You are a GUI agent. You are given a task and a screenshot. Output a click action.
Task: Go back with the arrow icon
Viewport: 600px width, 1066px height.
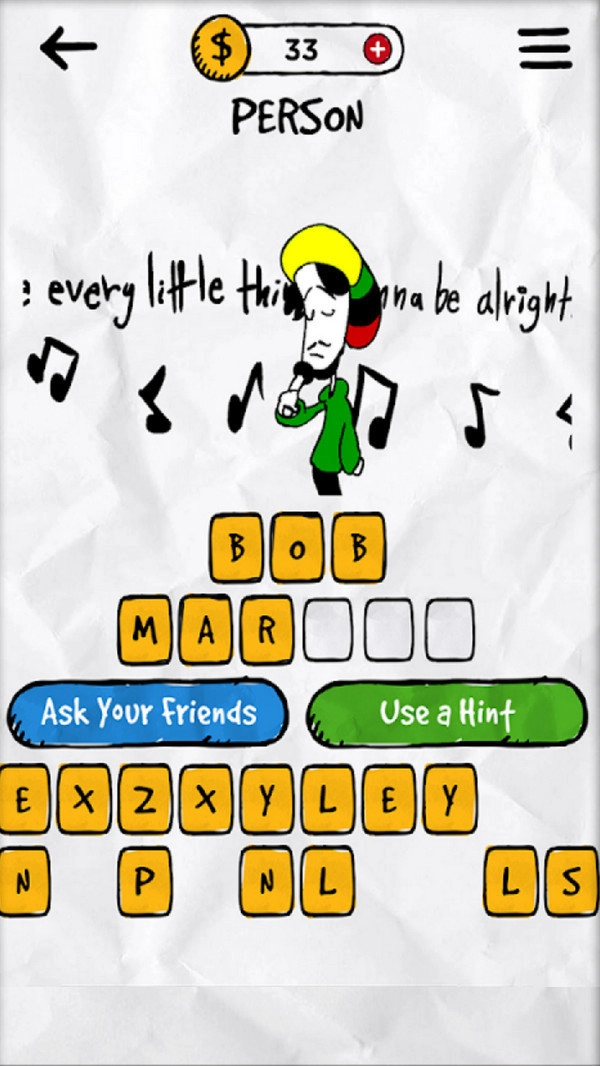click(68, 47)
